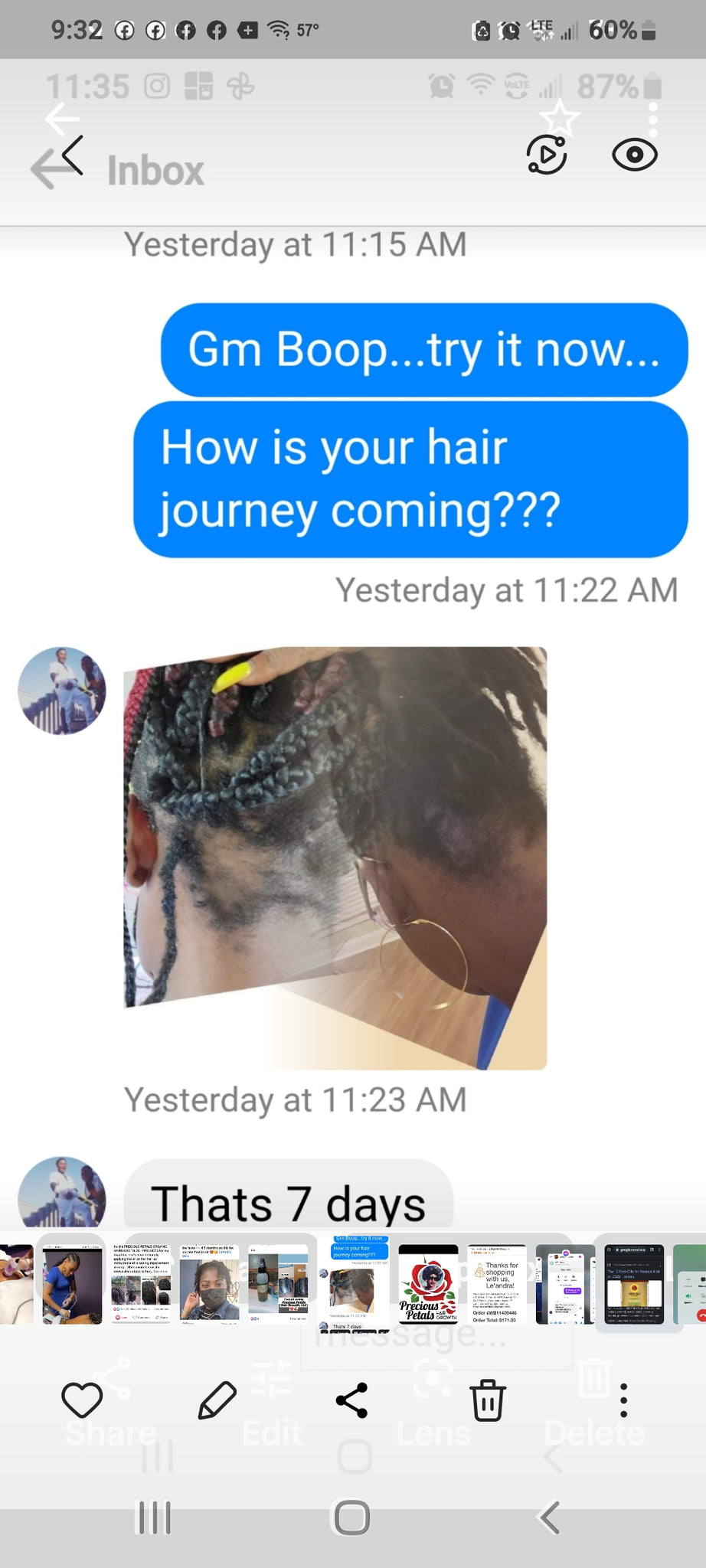
Task: Open the more options menu at bottom
Action: pos(623,1400)
